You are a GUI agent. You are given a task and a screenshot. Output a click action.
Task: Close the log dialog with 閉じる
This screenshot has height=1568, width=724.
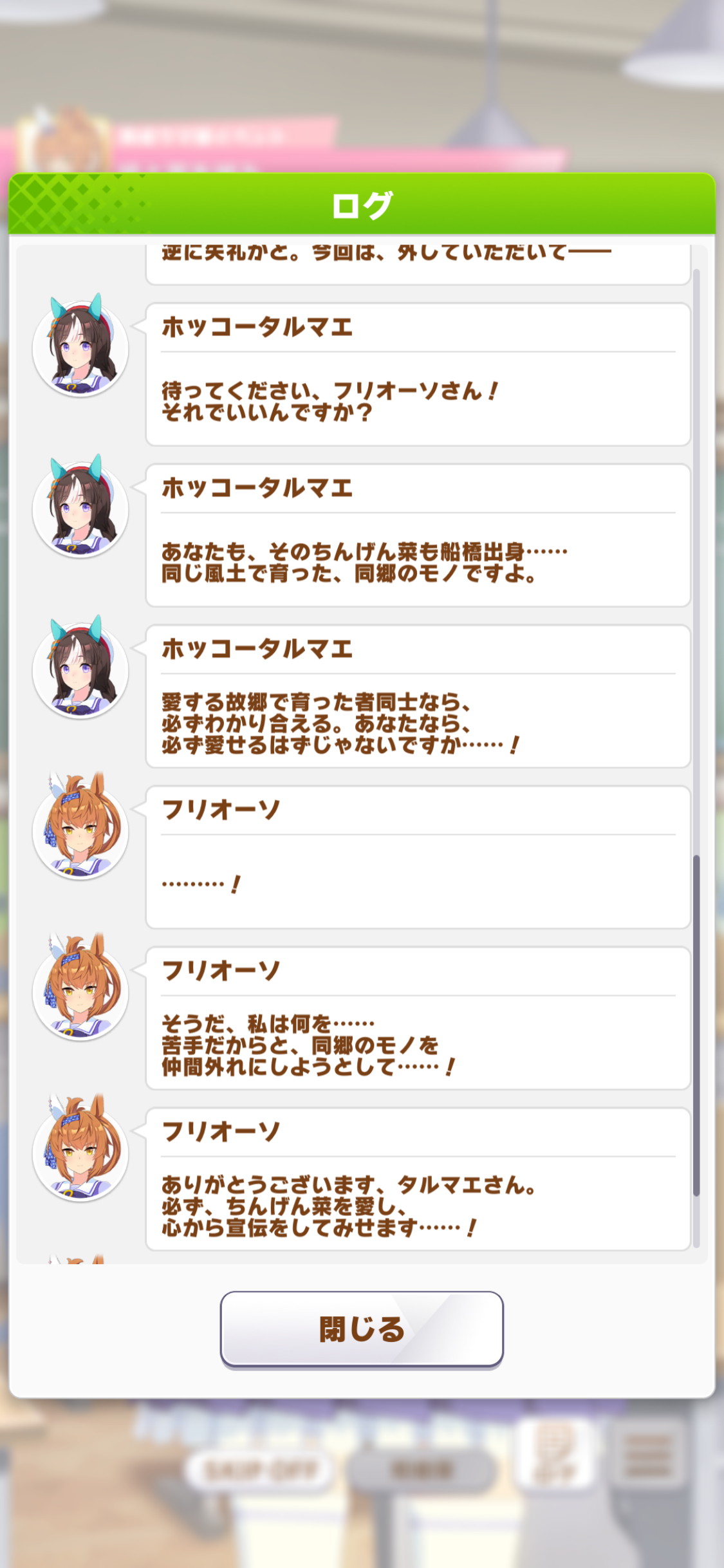362,1329
